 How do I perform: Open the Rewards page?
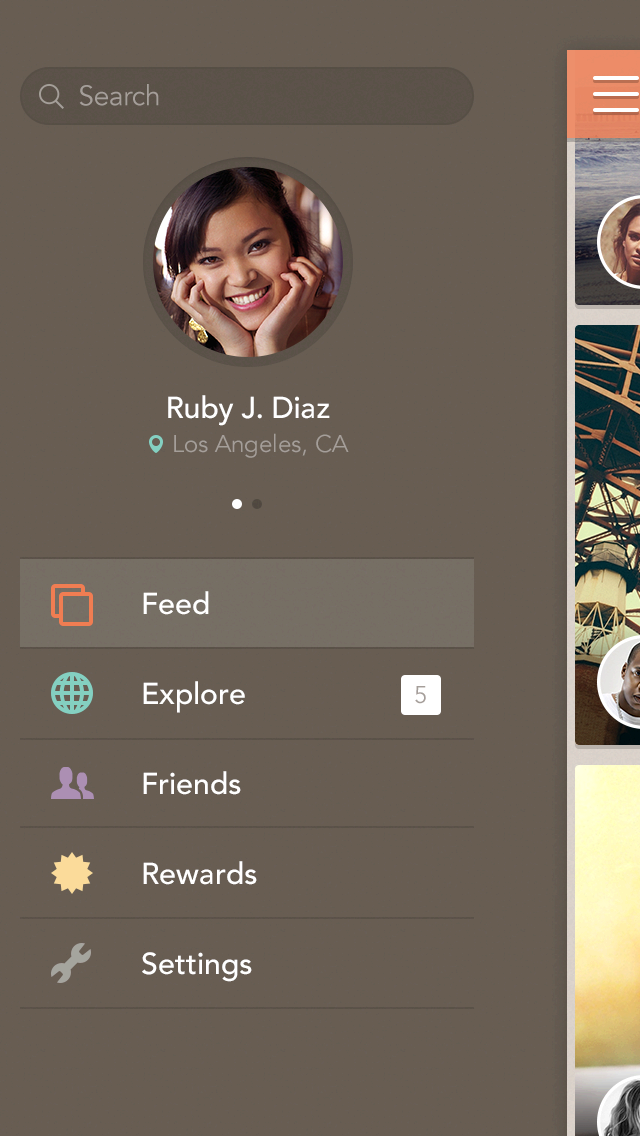[246, 874]
